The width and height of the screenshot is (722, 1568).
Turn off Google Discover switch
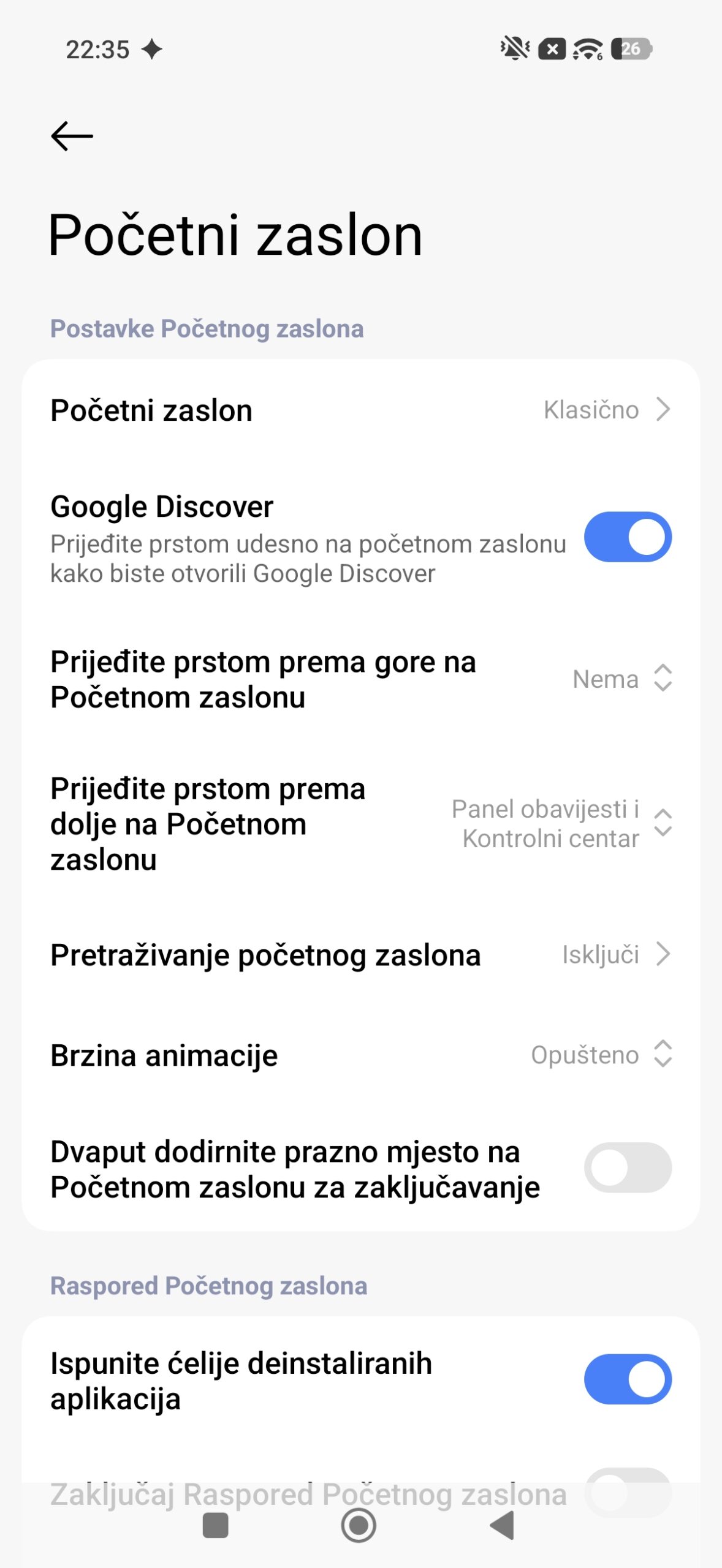[627, 537]
